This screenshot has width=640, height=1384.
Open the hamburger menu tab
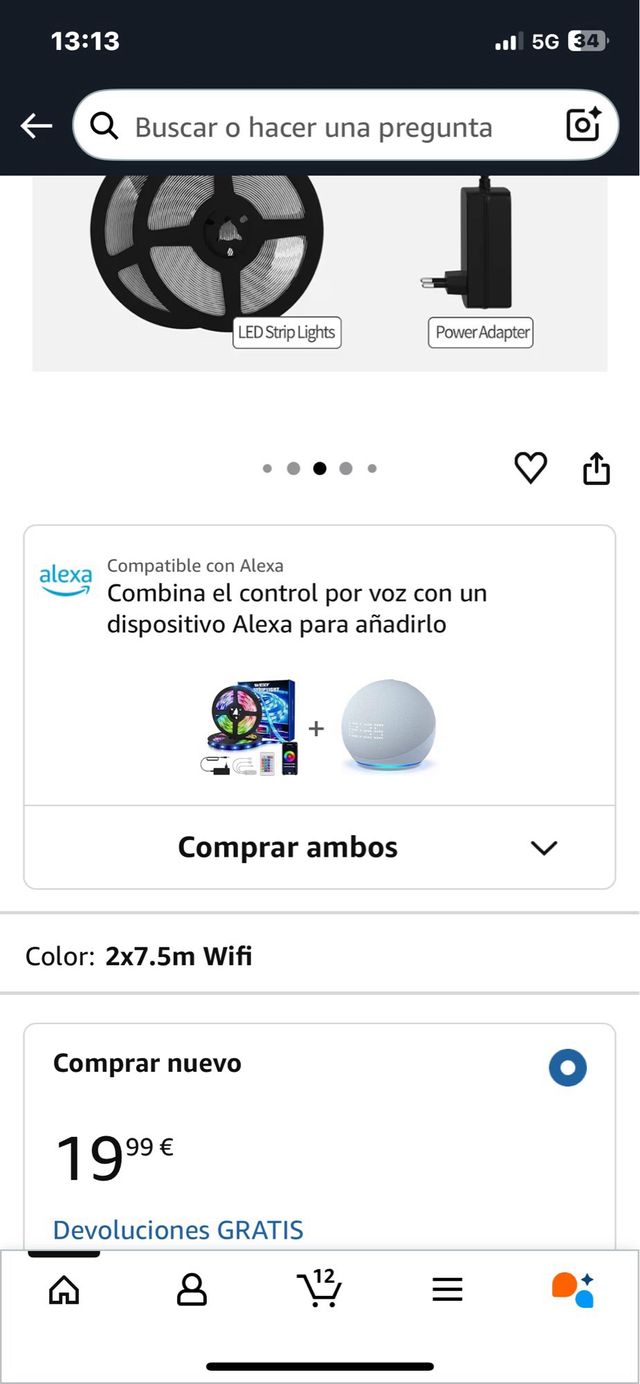tap(447, 1290)
